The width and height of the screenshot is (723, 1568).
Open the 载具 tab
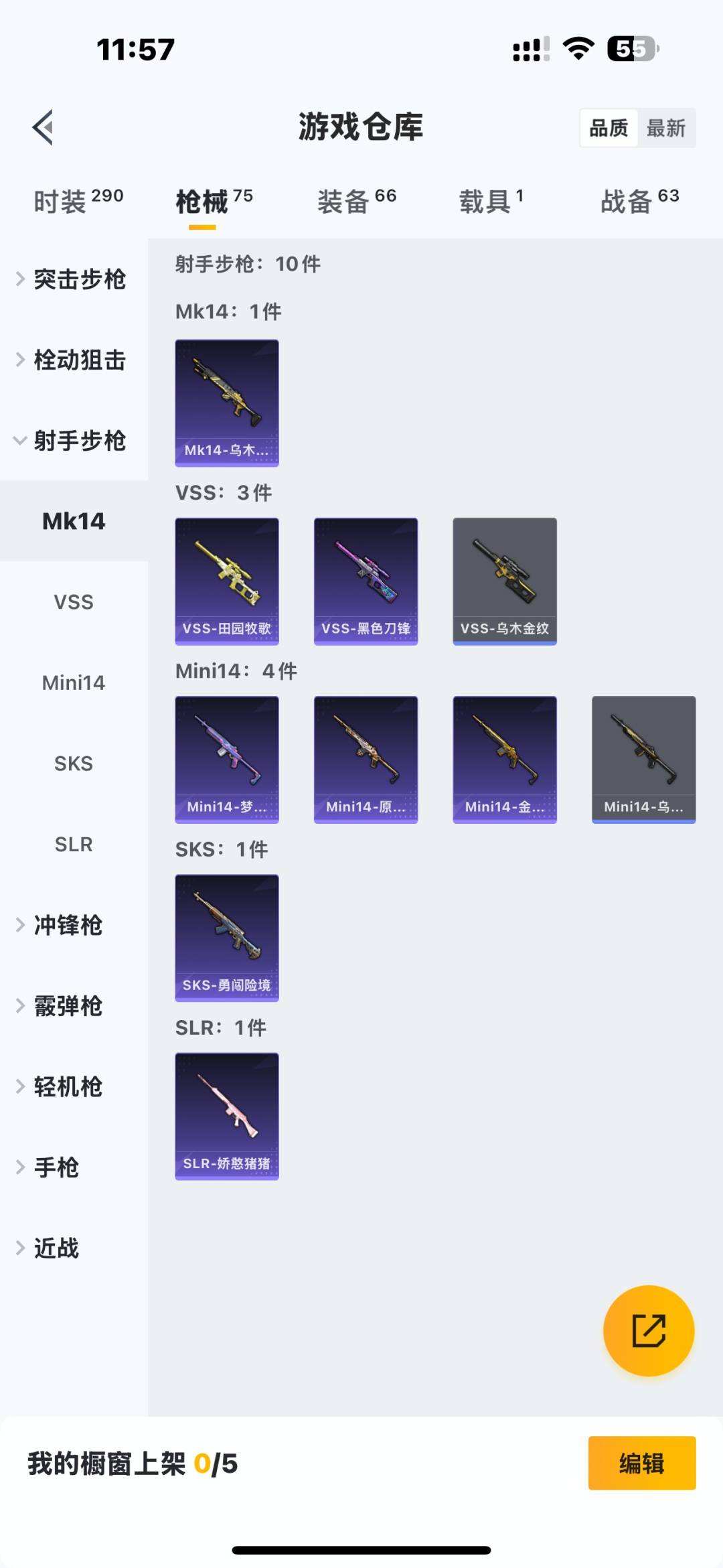click(491, 201)
